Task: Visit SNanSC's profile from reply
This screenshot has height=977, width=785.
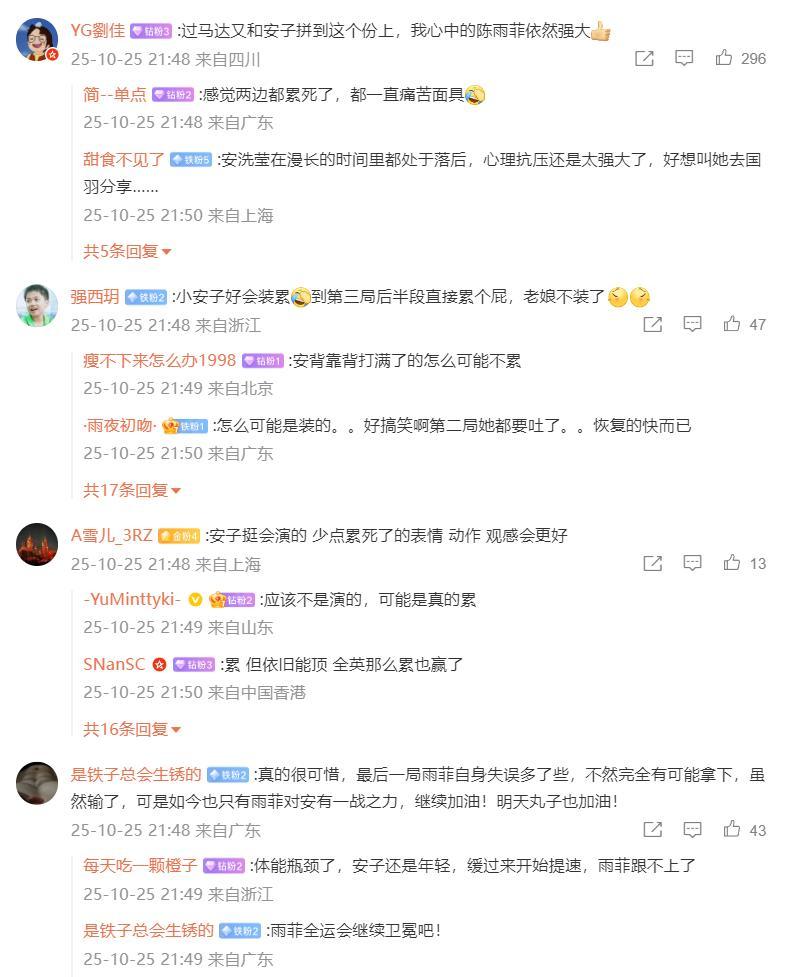Action: 114,664
